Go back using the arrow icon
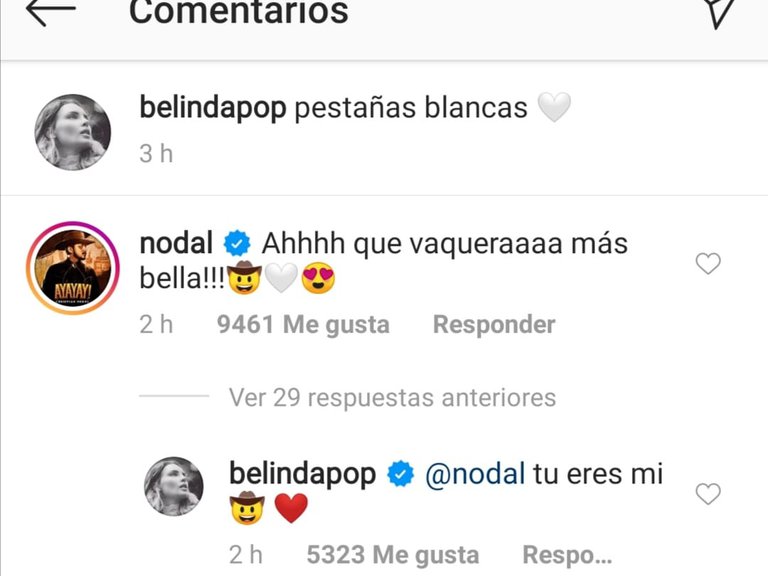The height and width of the screenshot is (576, 768). [51, 10]
